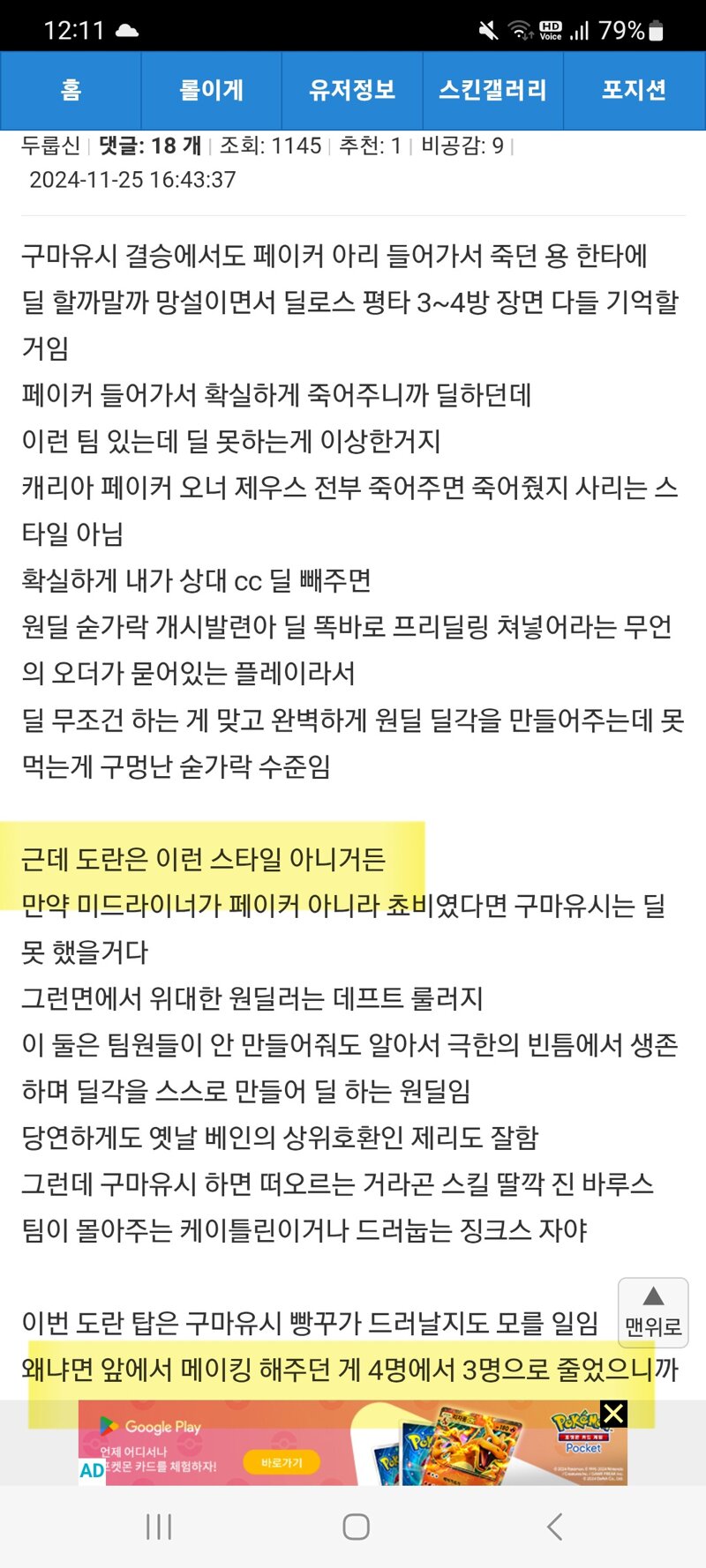
Task: Open the 롤이게 tab
Action: (x=211, y=90)
